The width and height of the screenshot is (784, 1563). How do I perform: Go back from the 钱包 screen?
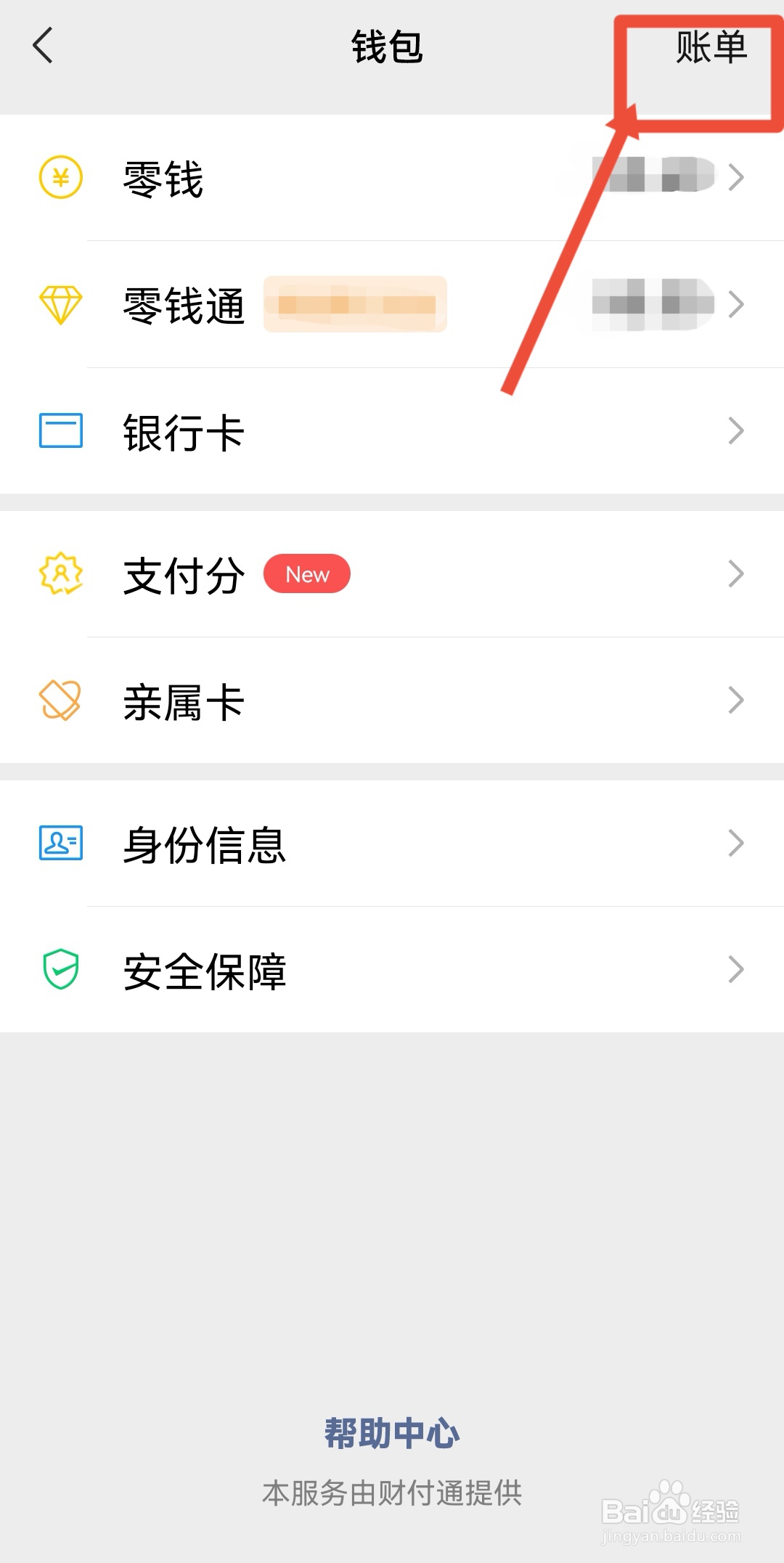(x=44, y=46)
